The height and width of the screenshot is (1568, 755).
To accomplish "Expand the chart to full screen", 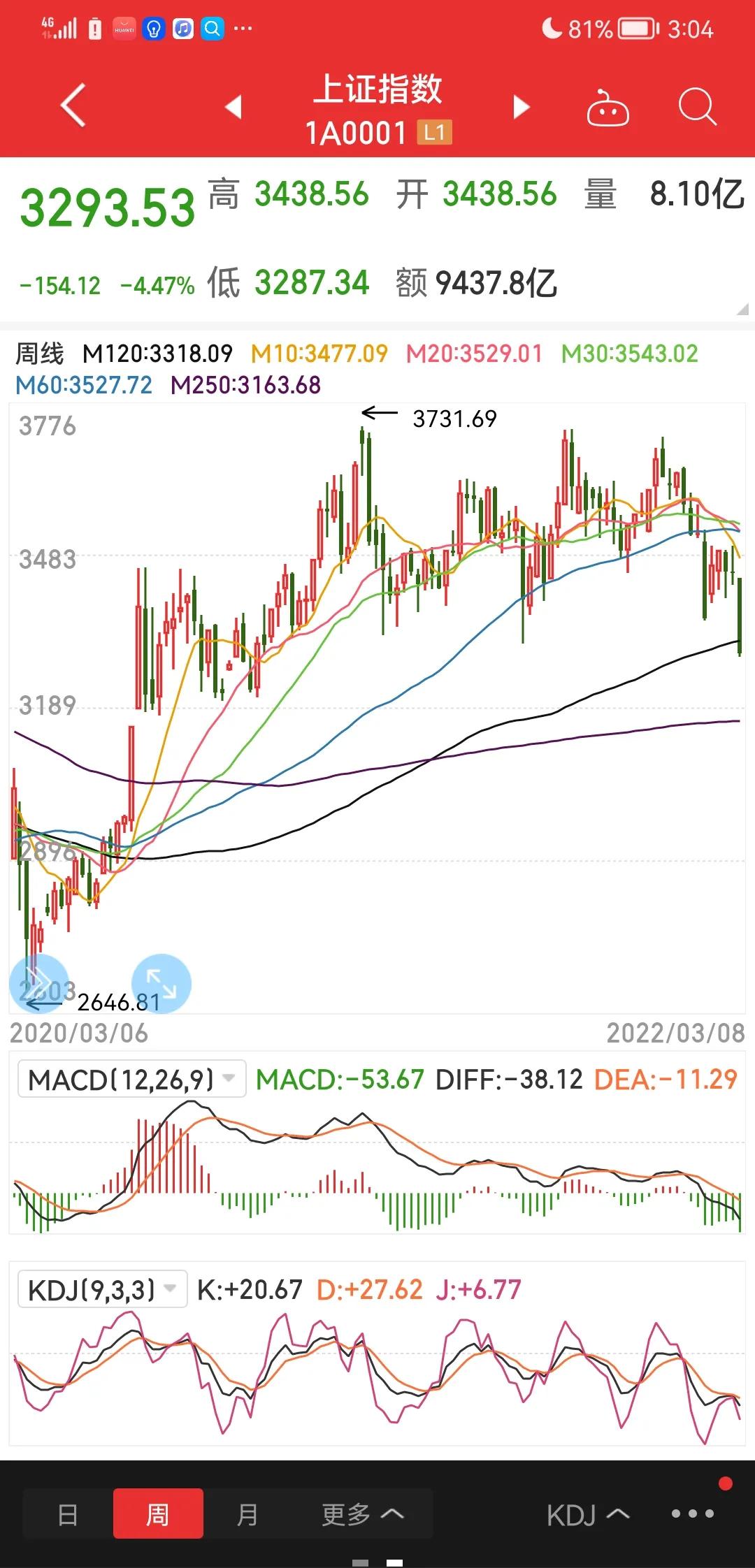I will [161, 983].
